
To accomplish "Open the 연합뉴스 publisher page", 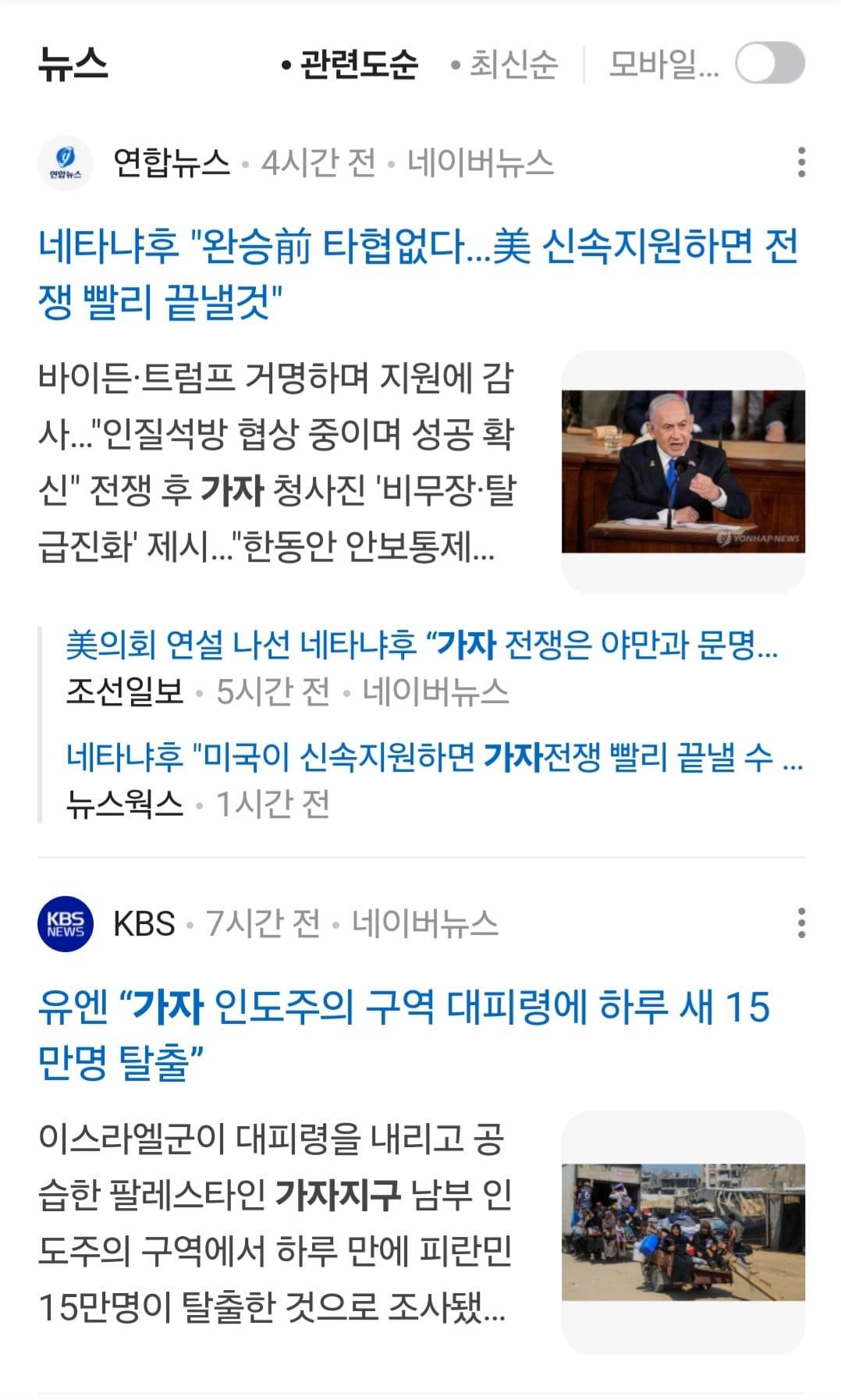I will point(172,163).
